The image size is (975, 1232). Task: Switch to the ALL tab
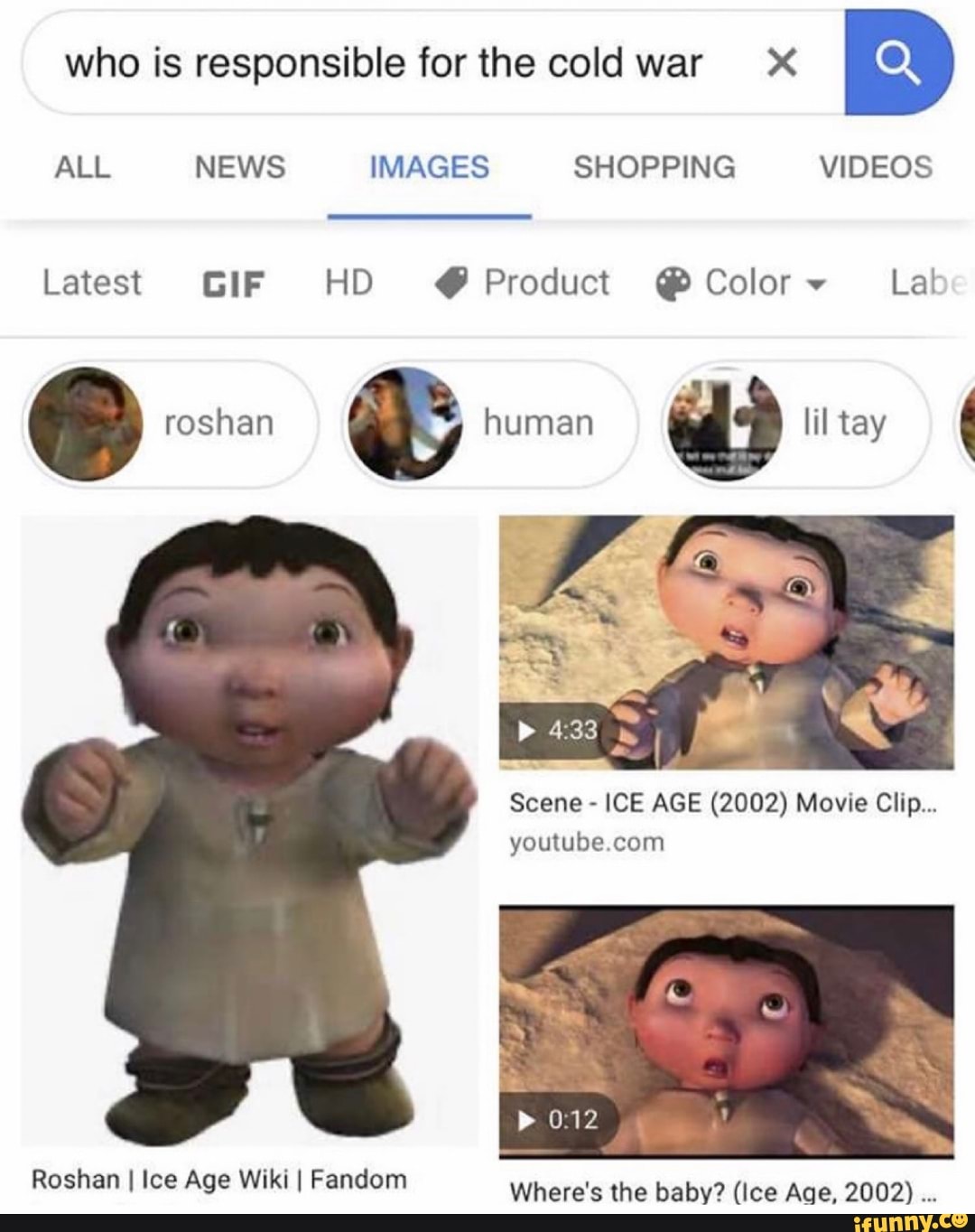(x=82, y=167)
